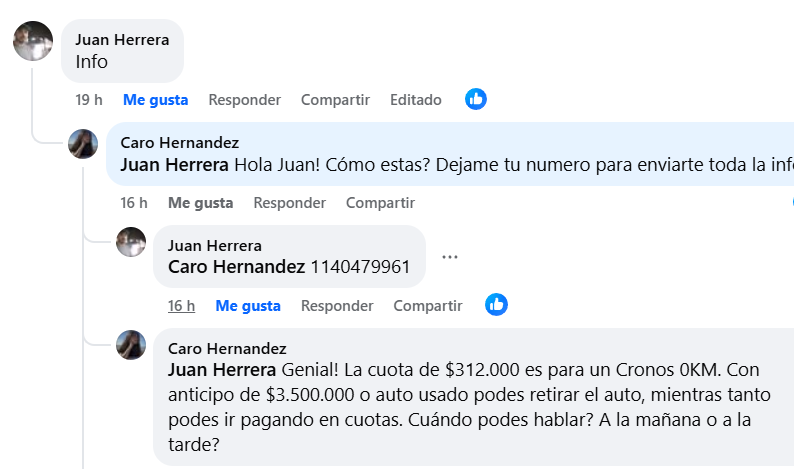
Task: Open the 16 h timestamp link
Action: [181, 306]
